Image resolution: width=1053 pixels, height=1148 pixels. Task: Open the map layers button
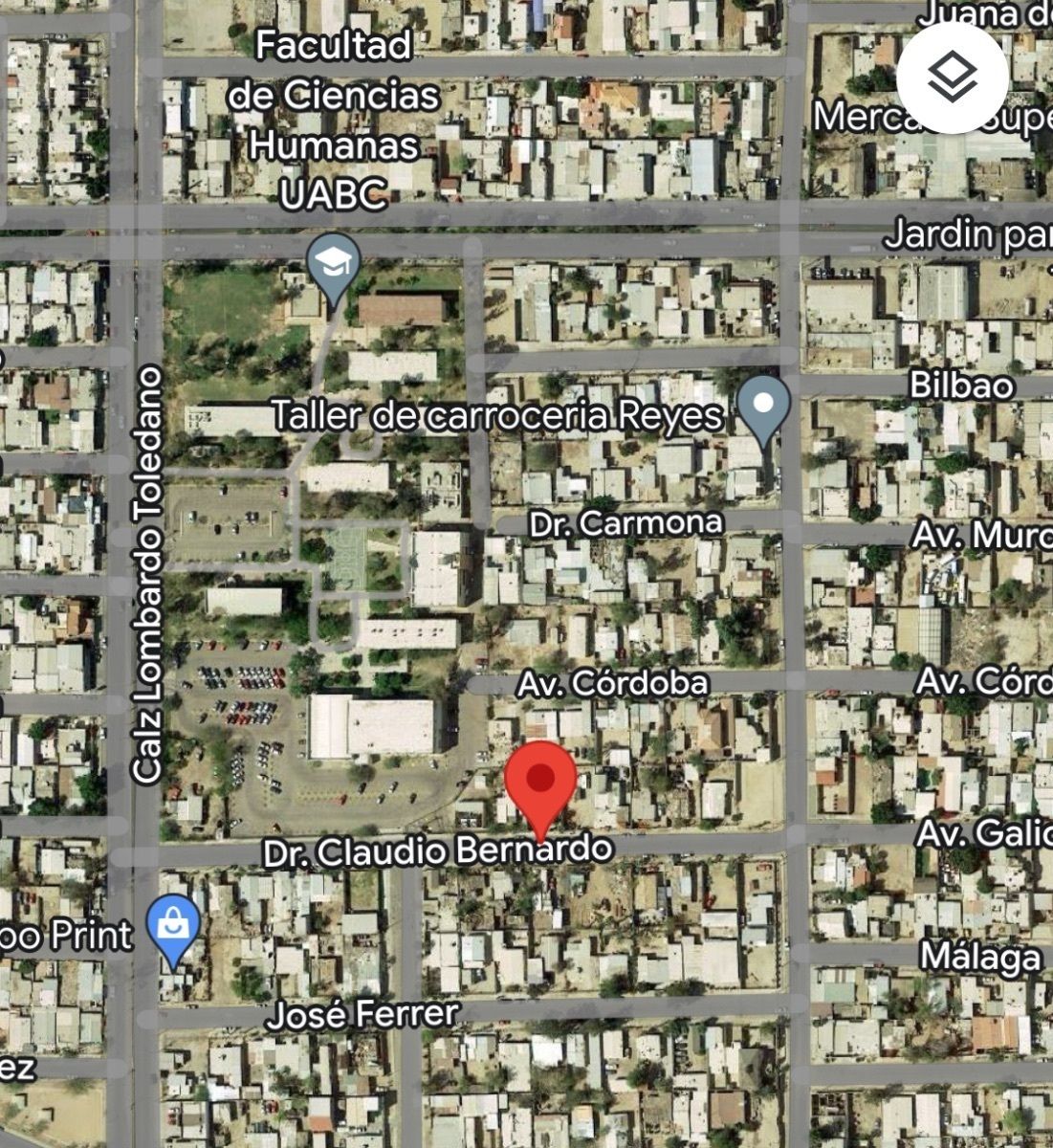click(952, 77)
